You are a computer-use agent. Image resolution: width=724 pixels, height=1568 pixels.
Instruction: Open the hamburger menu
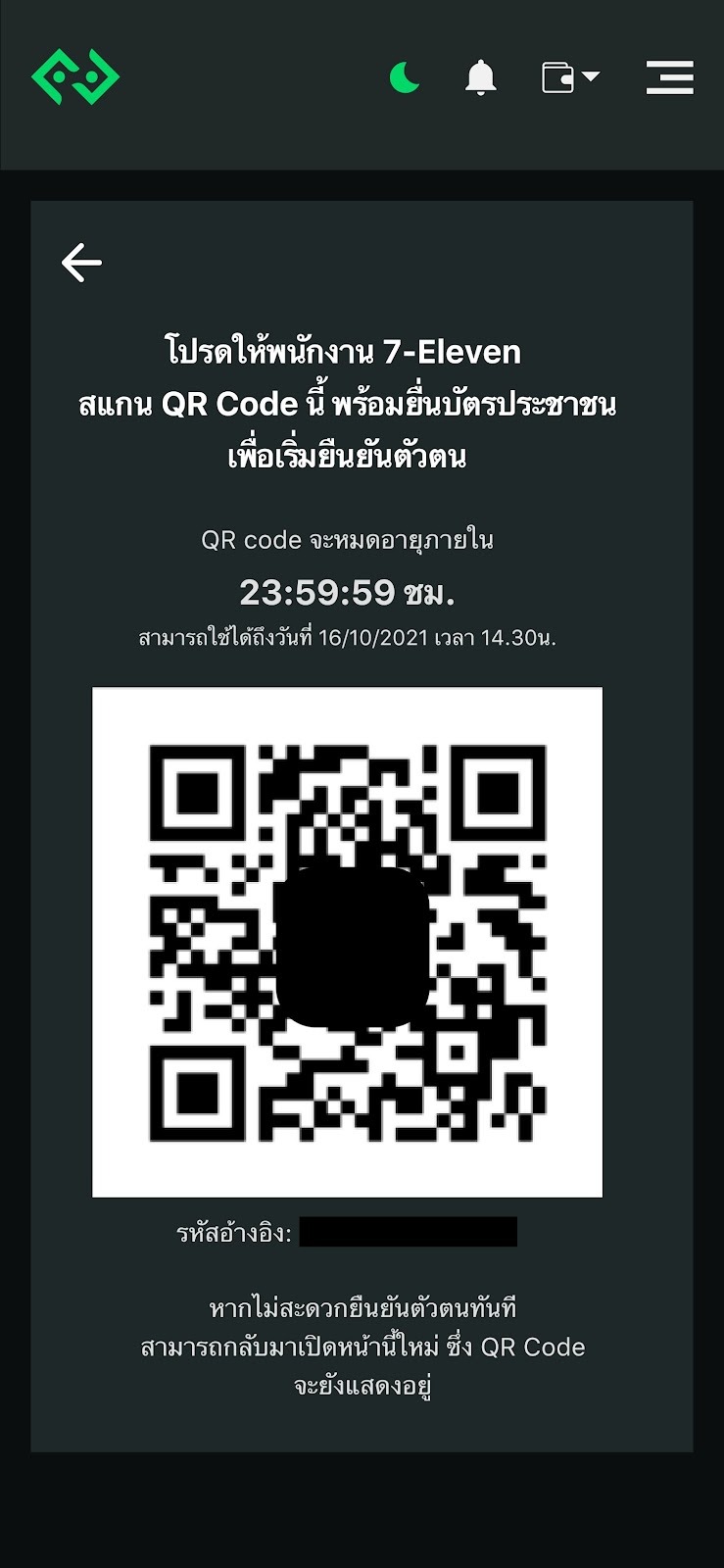point(669,77)
